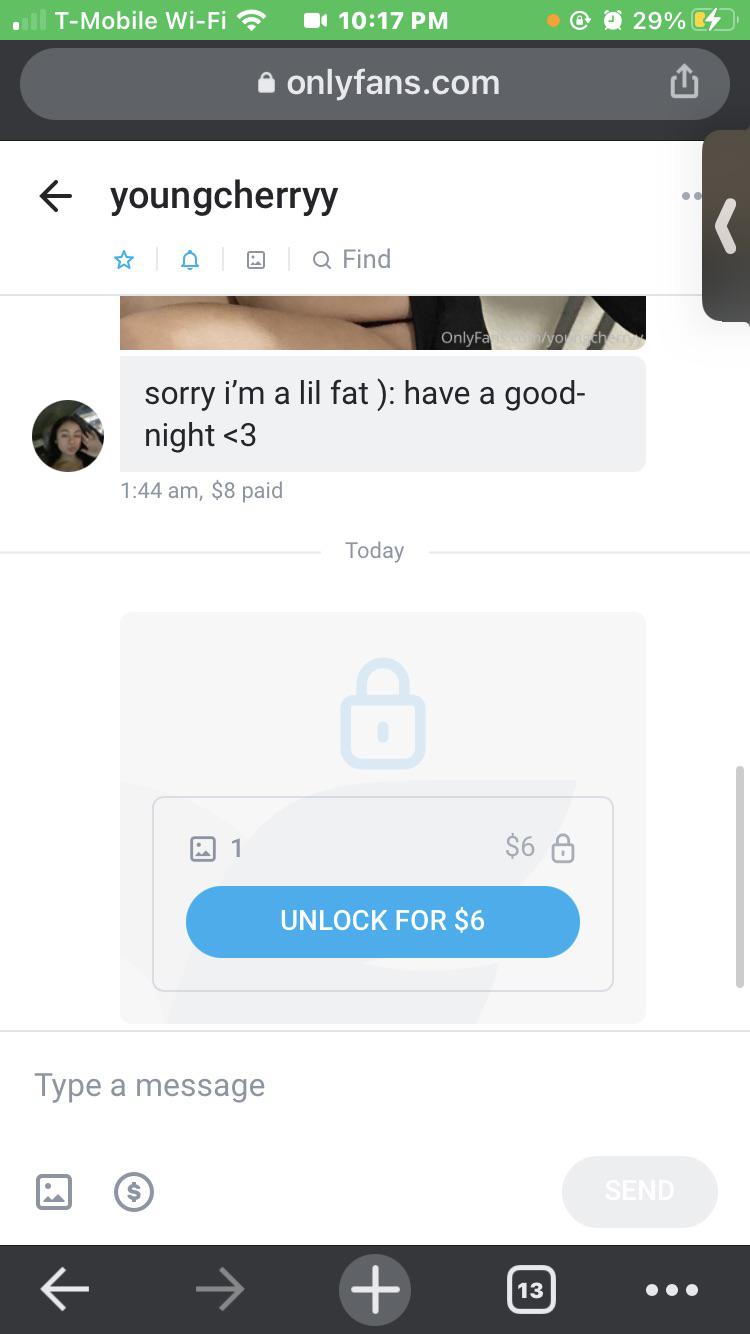Tap the SEND button
The width and height of the screenshot is (750, 1334).
(639, 1191)
